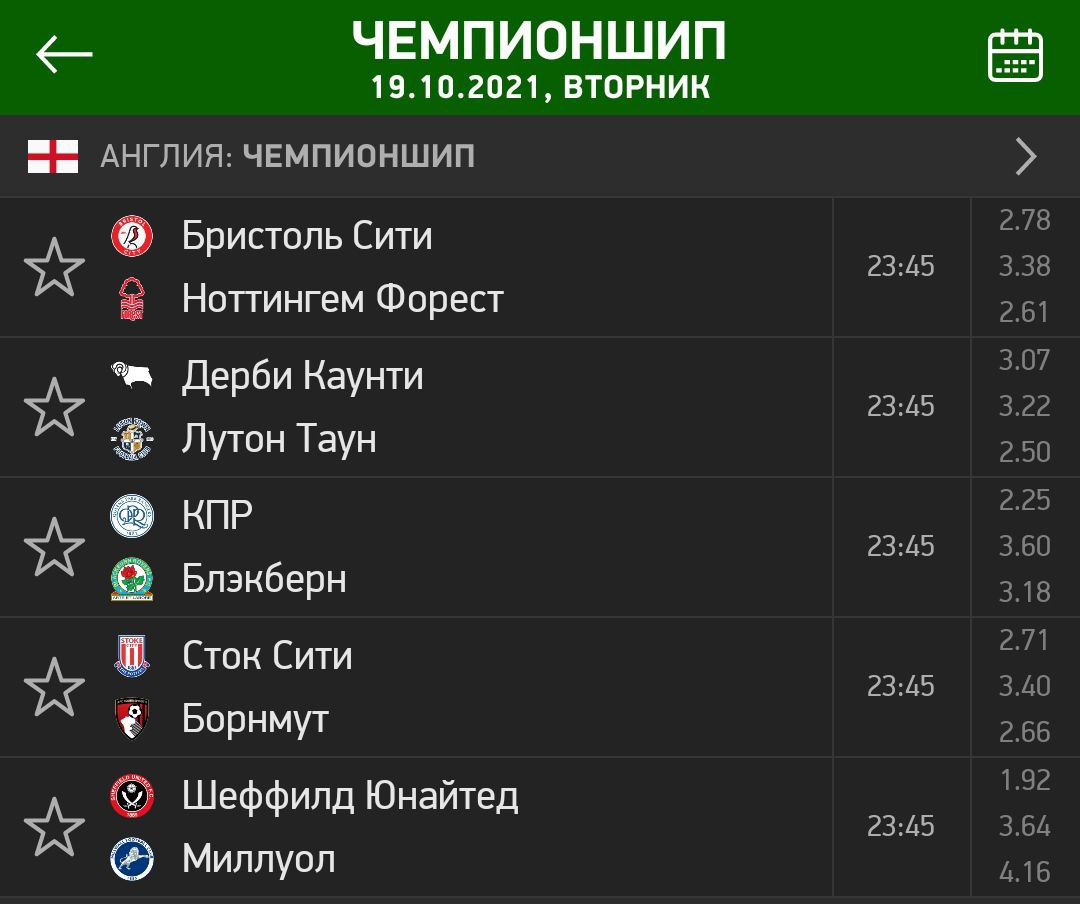This screenshot has height=904, width=1080.
Task: Favorite the Бристоль Сити vs Ноттингем Форест match
Action: [54, 267]
